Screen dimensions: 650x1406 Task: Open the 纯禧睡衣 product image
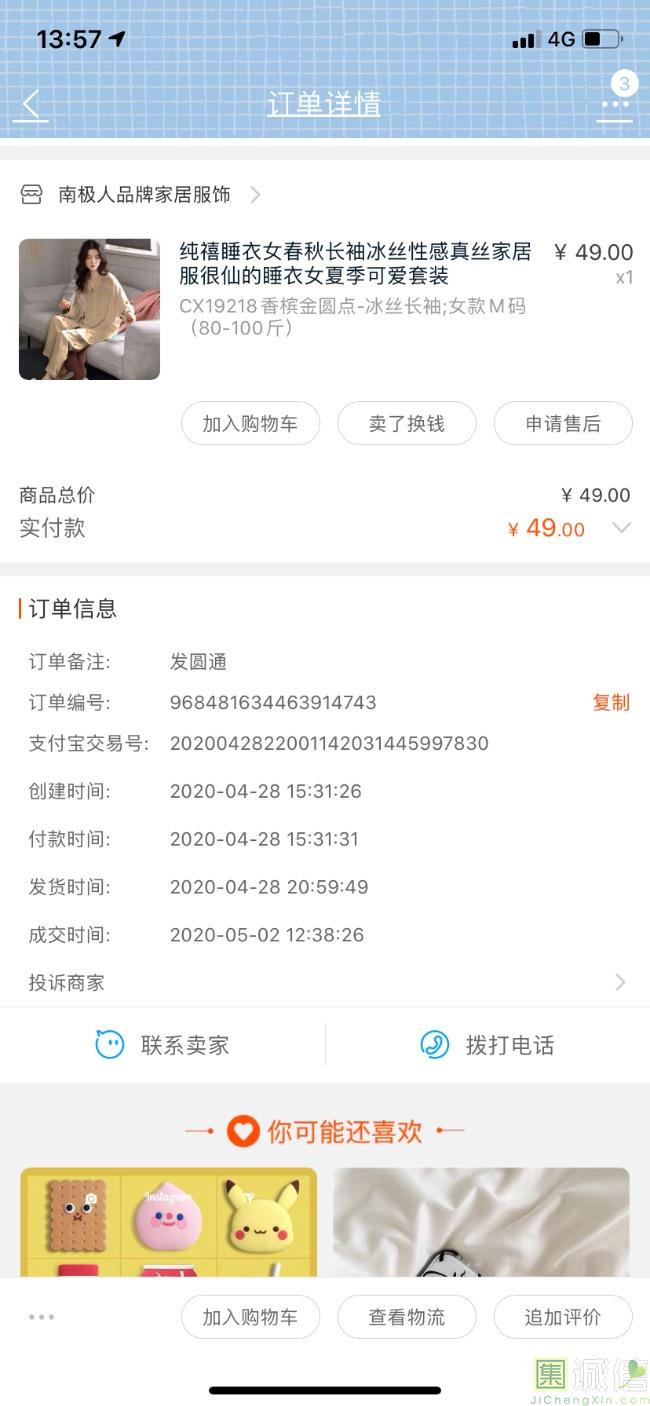(89, 309)
